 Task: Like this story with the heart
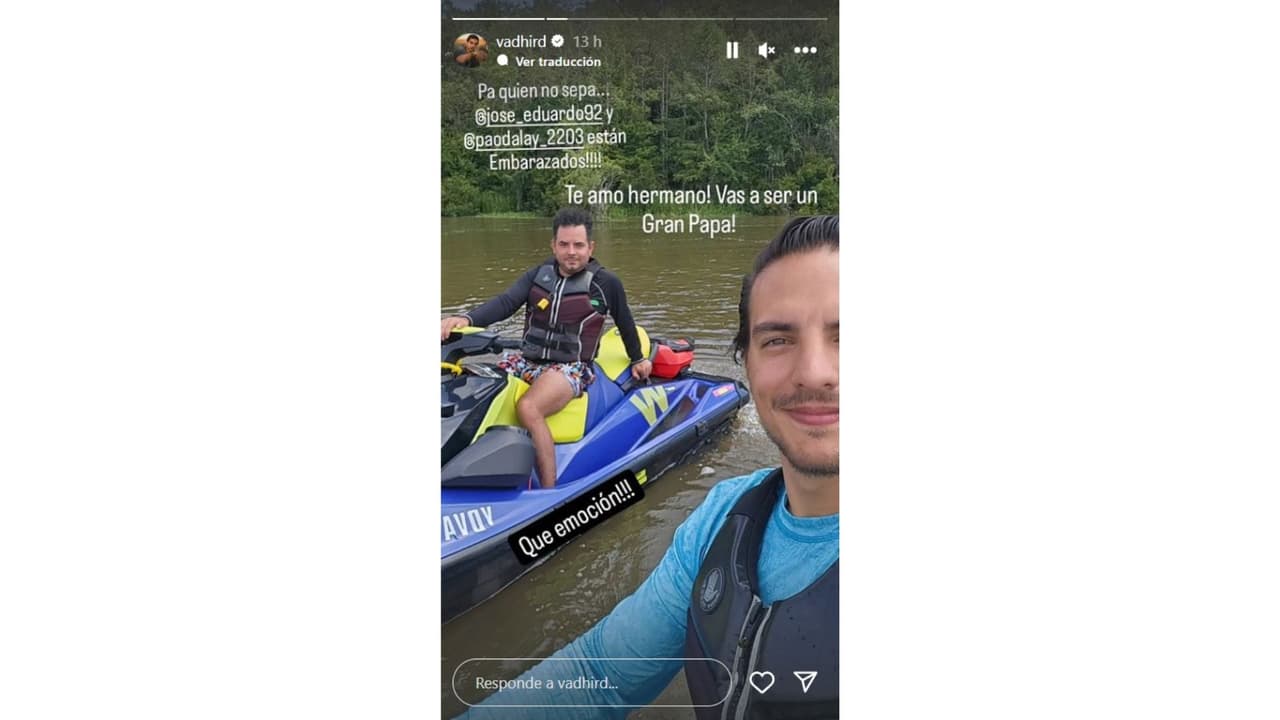click(x=762, y=682)
